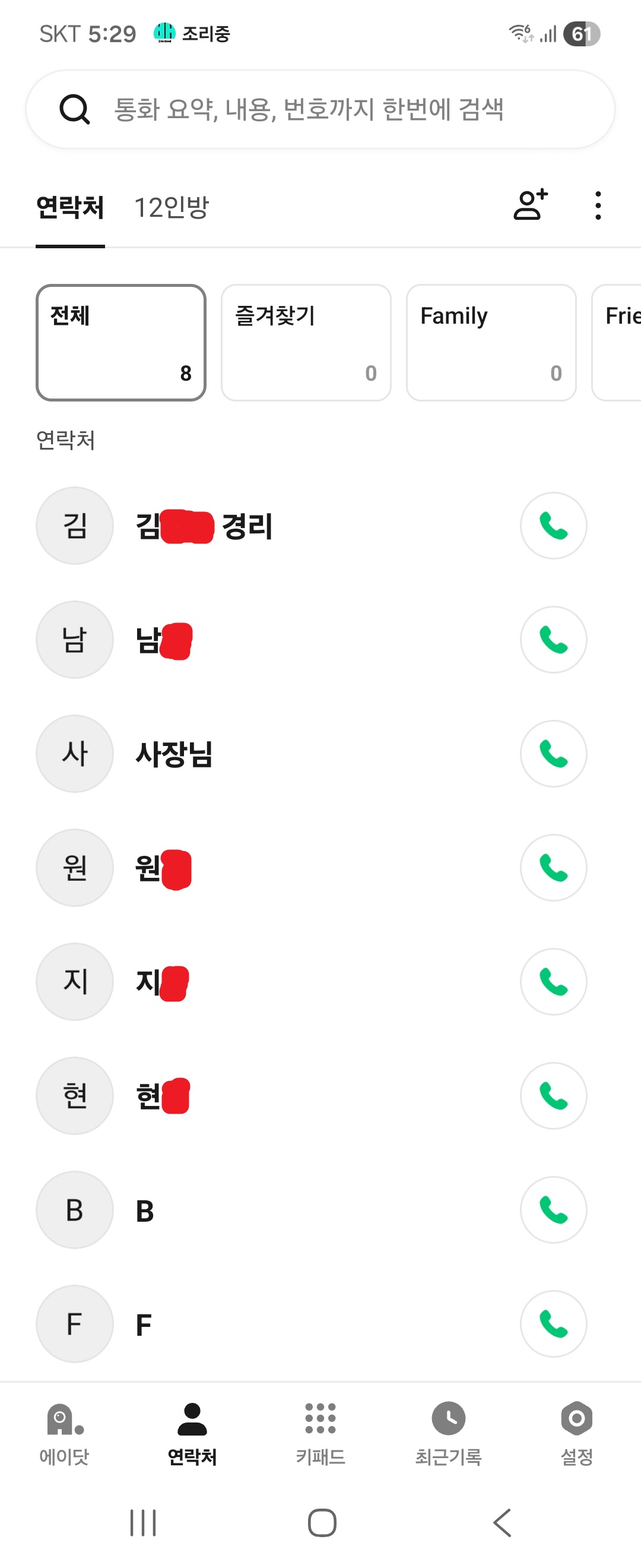Select the 즐겨찾기 group chip
The width and height of the screenshot is (641, 1568).
(x=306, y=343)
